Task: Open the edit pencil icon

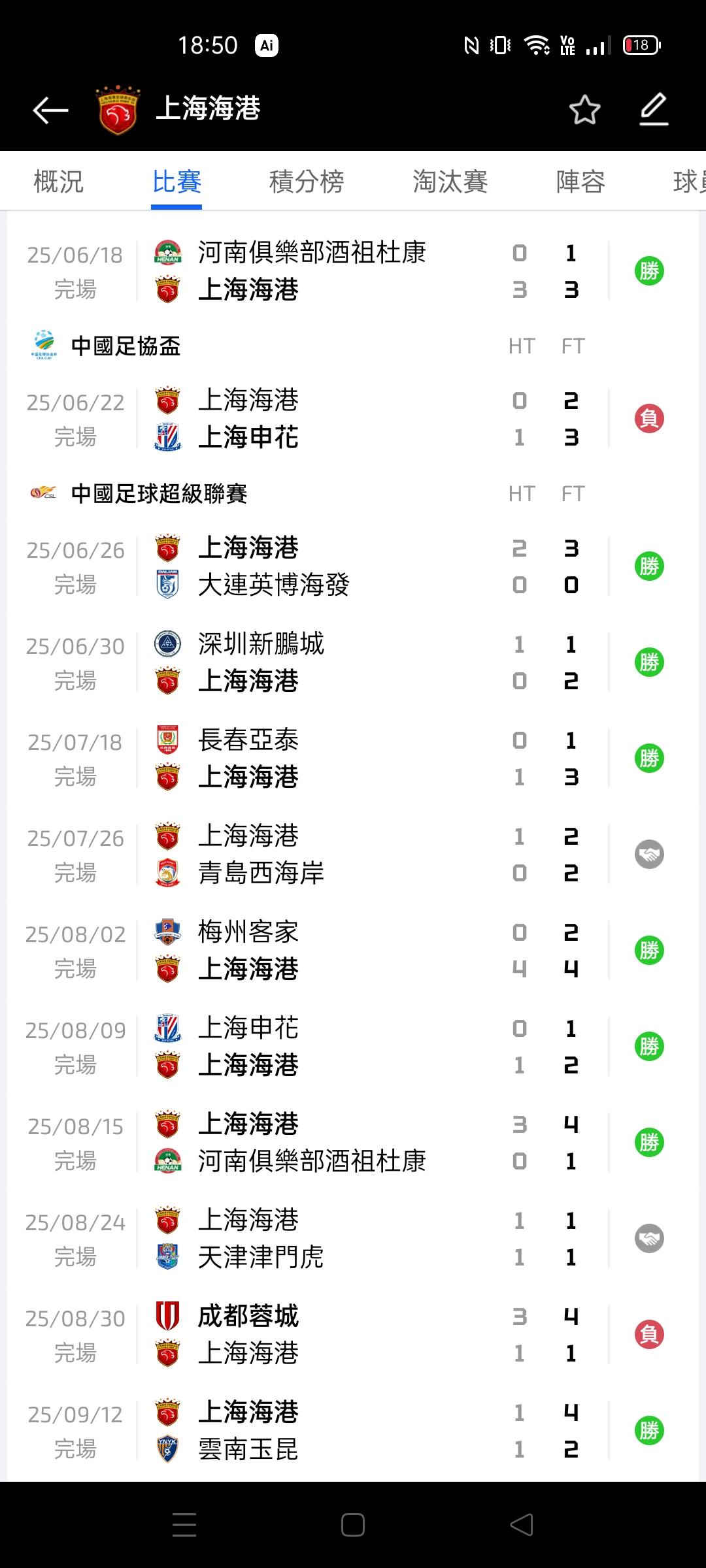Action: (x=653, y=110)
